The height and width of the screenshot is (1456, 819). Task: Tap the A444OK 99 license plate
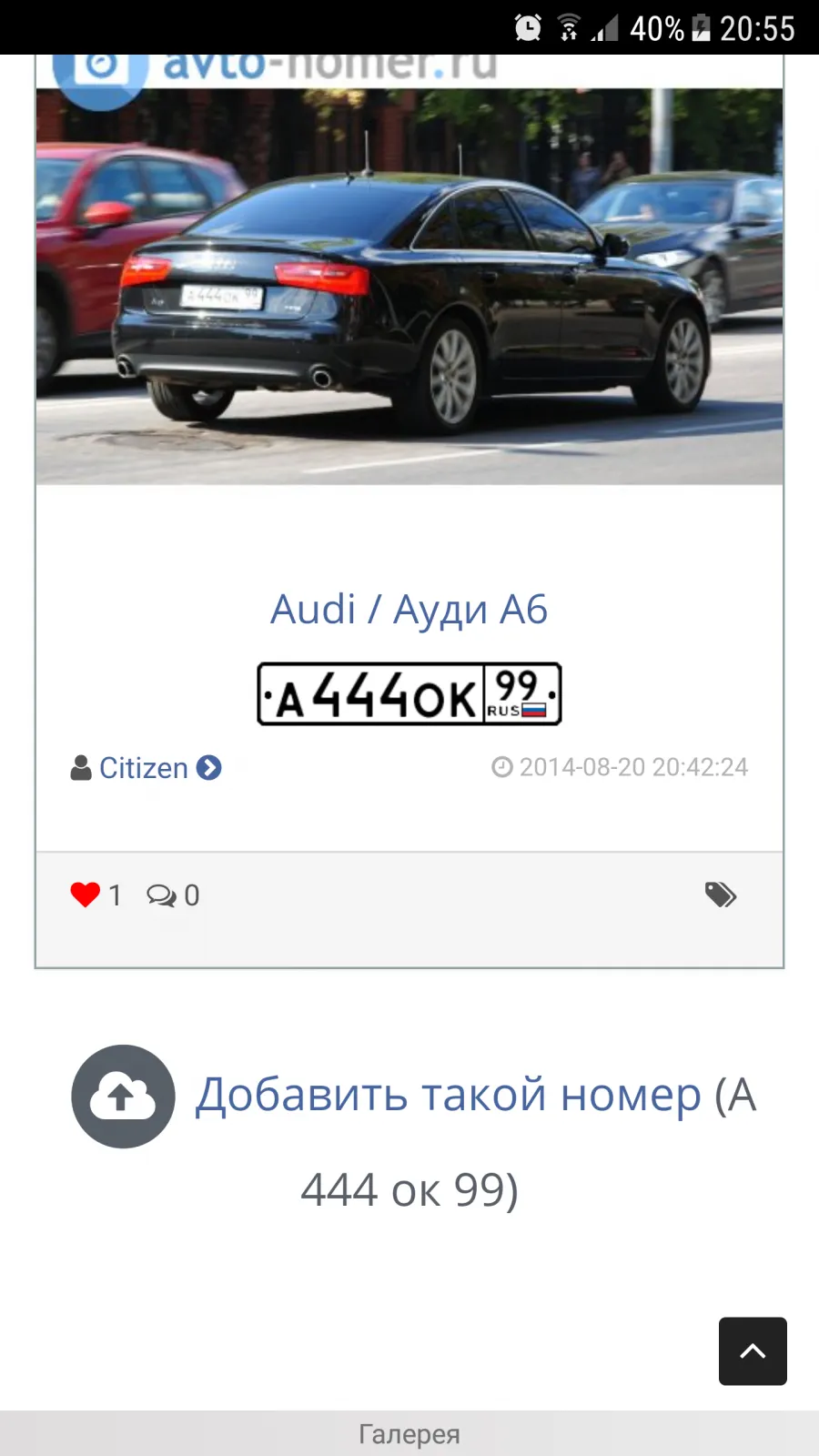[x=409, y=694]
